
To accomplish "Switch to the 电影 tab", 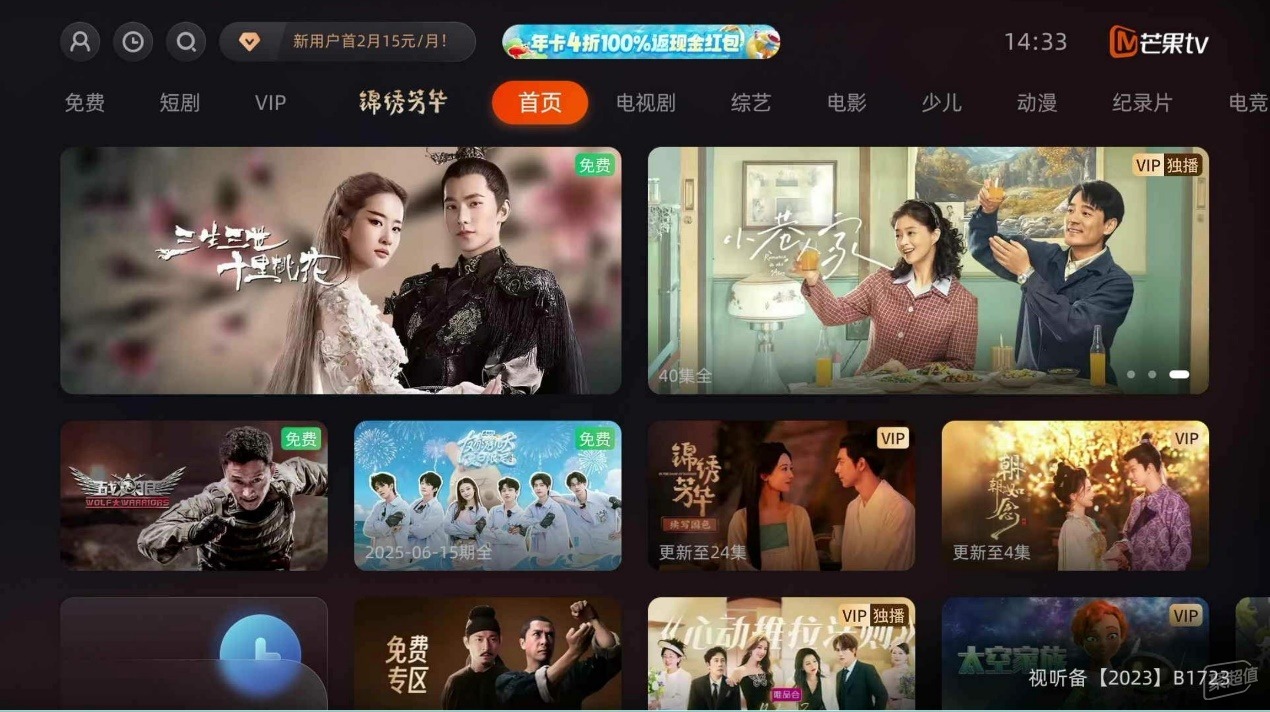I will [846, 102].
